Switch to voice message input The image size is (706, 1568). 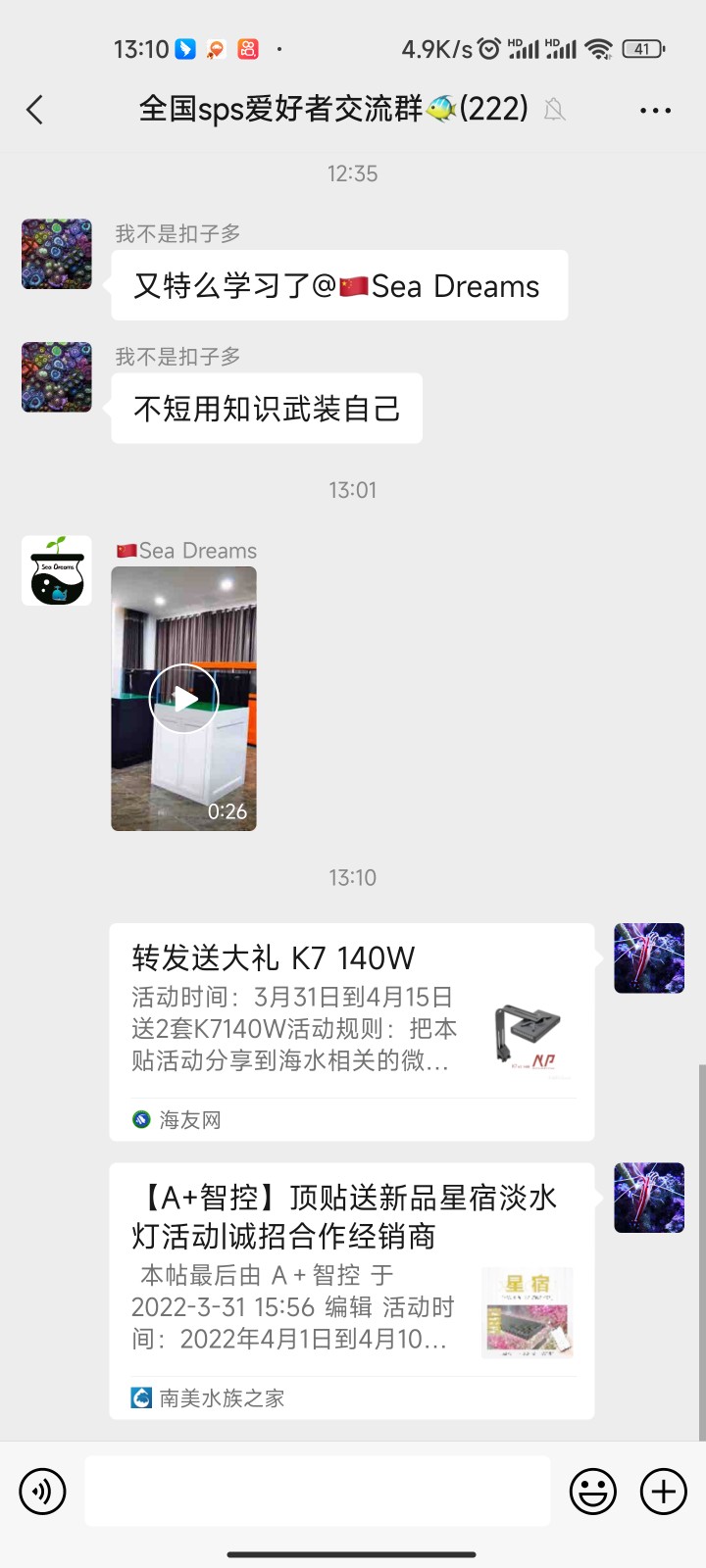tap(42, 1492)
